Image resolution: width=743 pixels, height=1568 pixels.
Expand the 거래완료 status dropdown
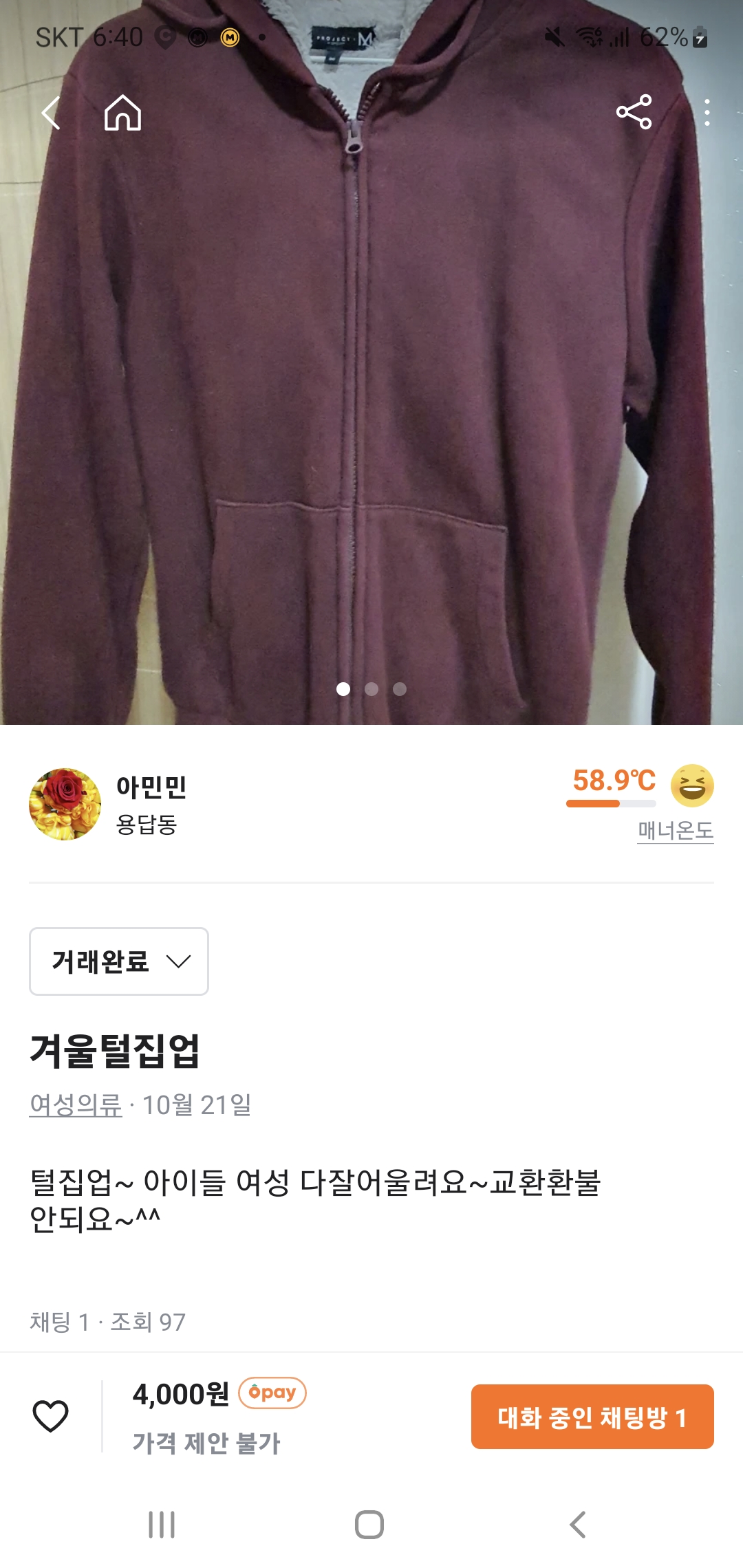tap(119, 961)
